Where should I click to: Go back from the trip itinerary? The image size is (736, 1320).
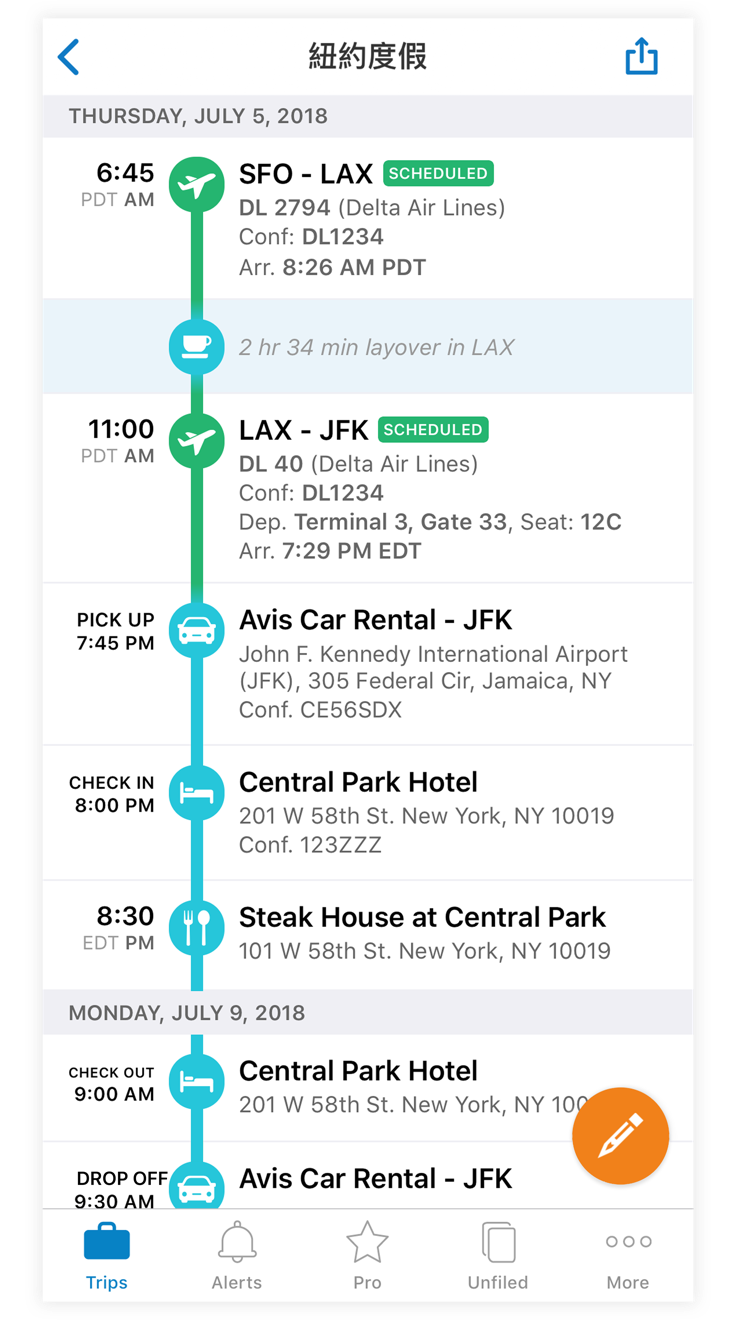pyautogui.click(x=68, y=58)
